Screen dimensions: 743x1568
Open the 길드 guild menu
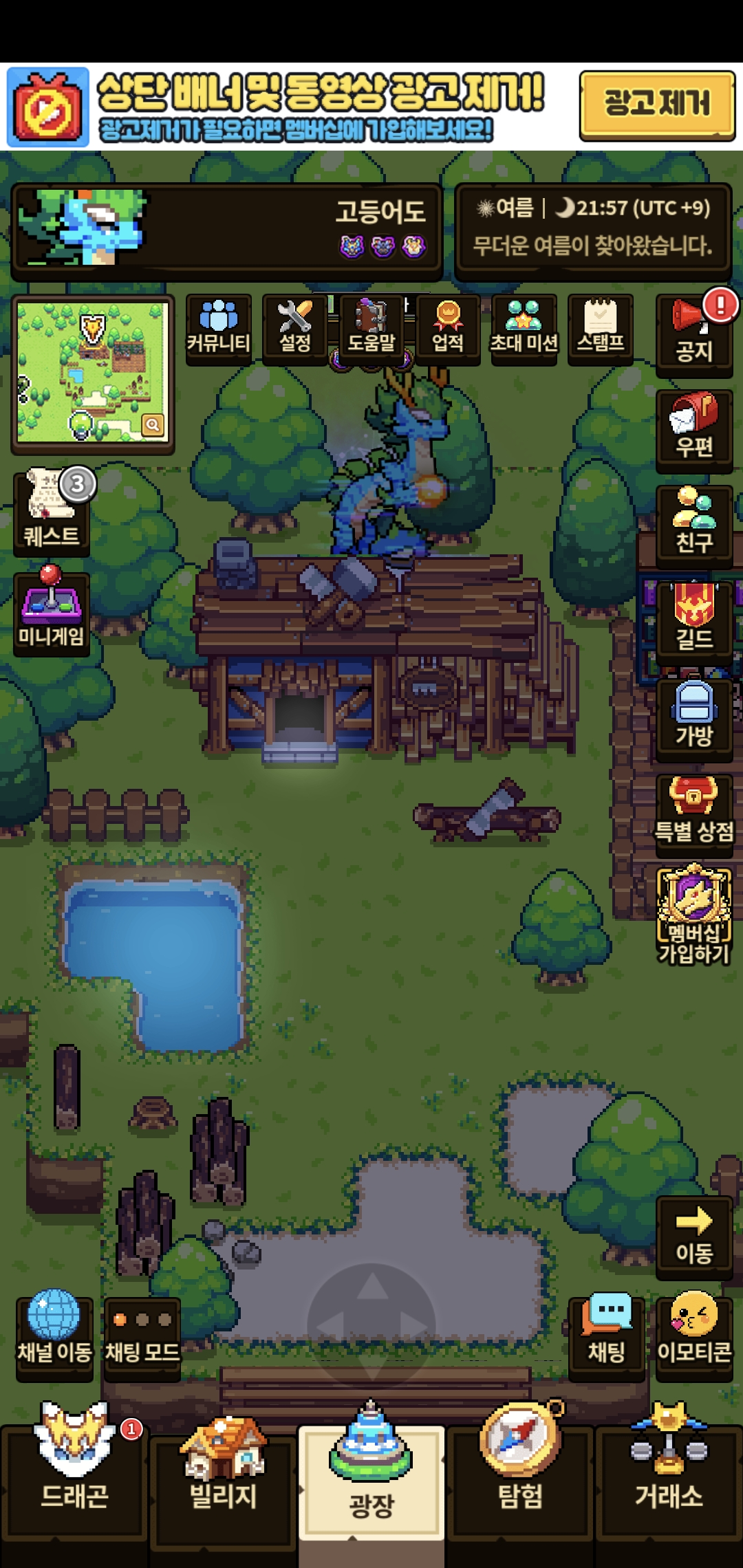point(693,622)
